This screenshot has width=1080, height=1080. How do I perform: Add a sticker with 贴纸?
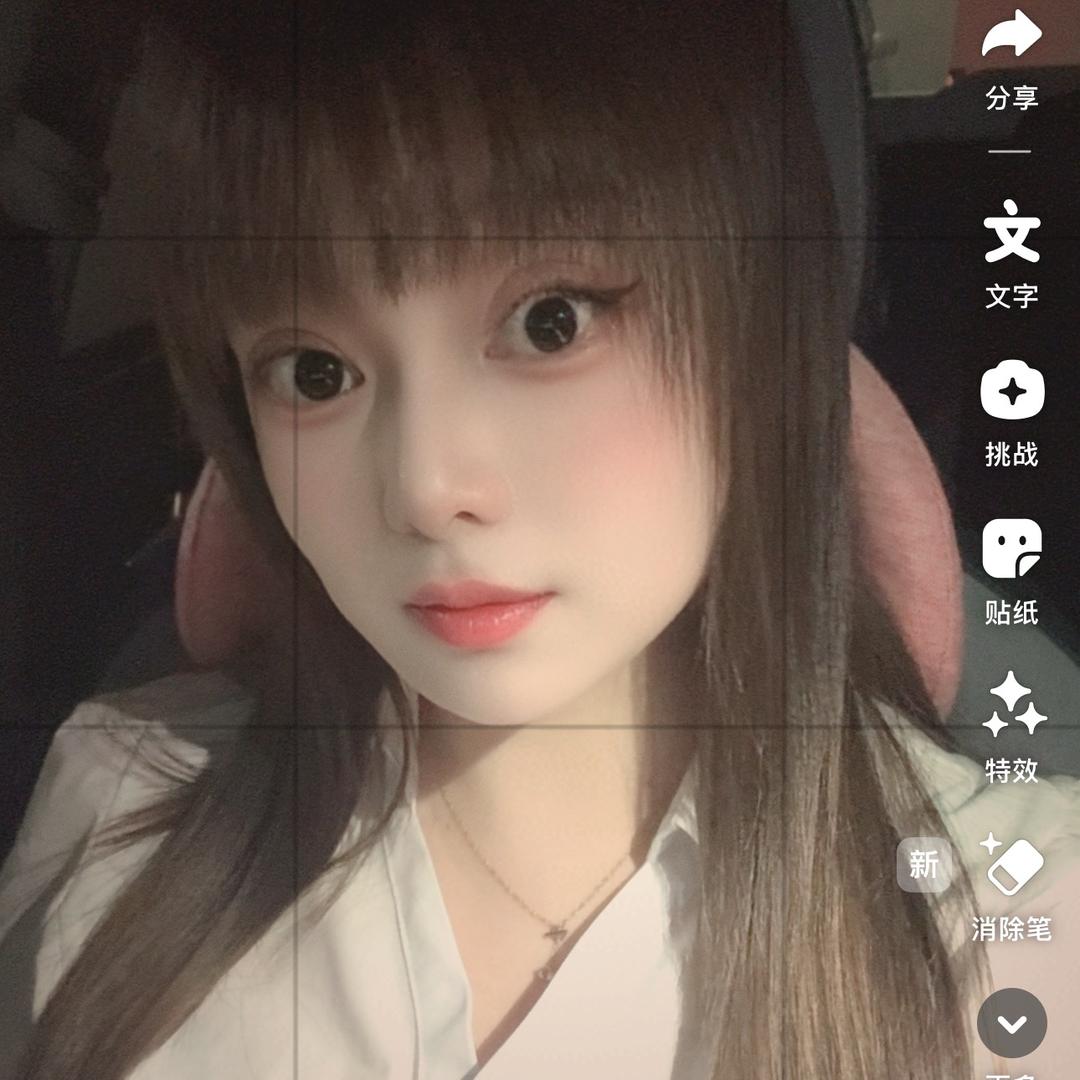[x=1012, y=549]
